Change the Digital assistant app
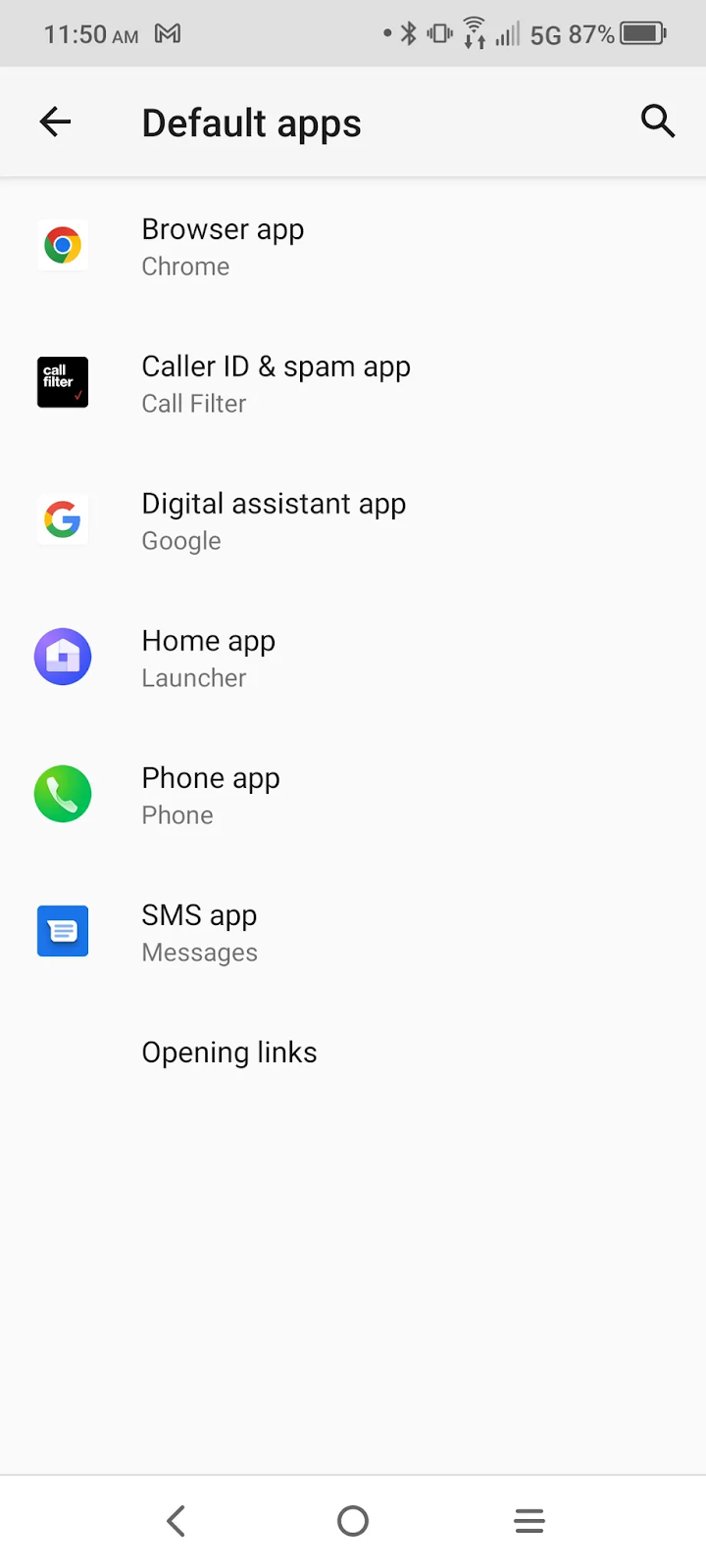 click(353, 520)
